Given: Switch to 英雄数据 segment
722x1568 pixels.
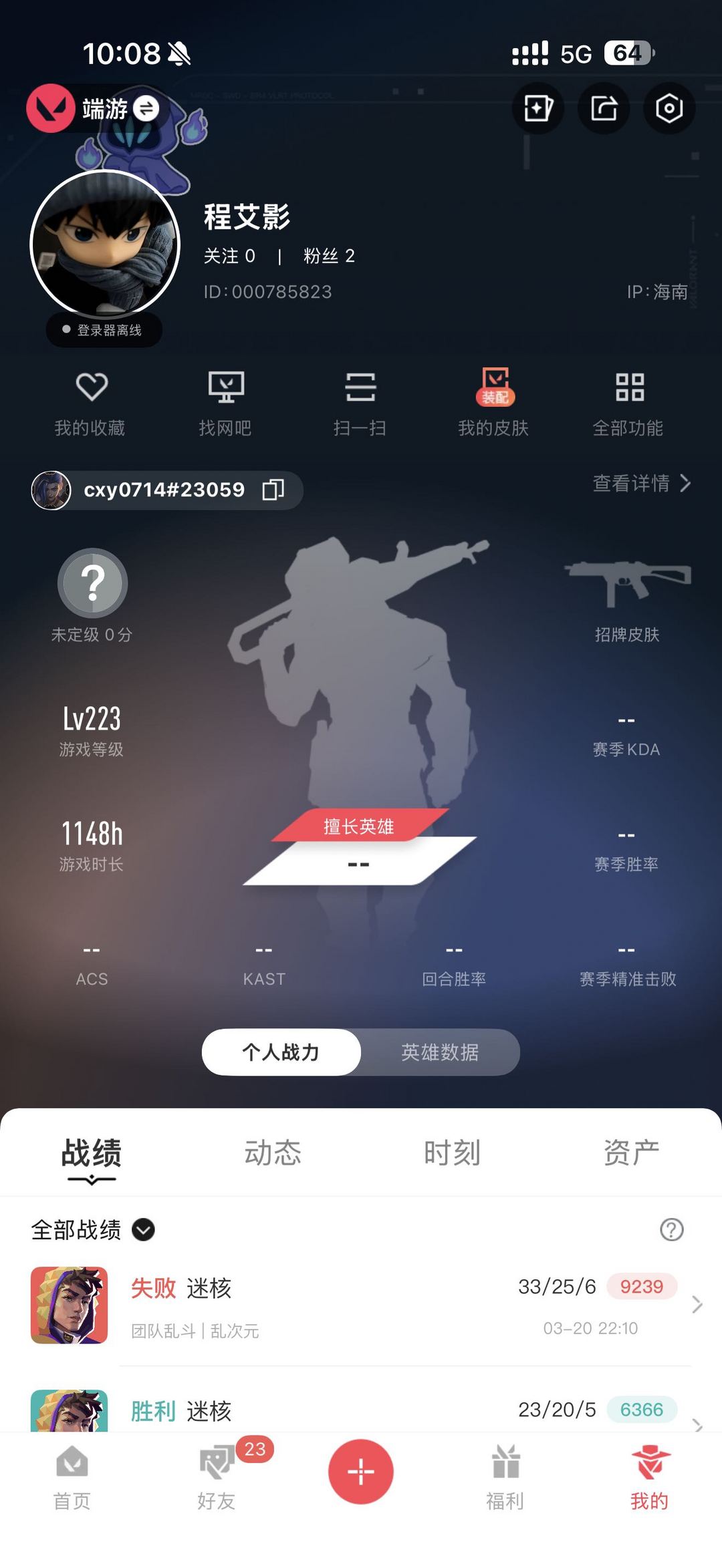Looking at the screenshot, I should pos(440,1052).
